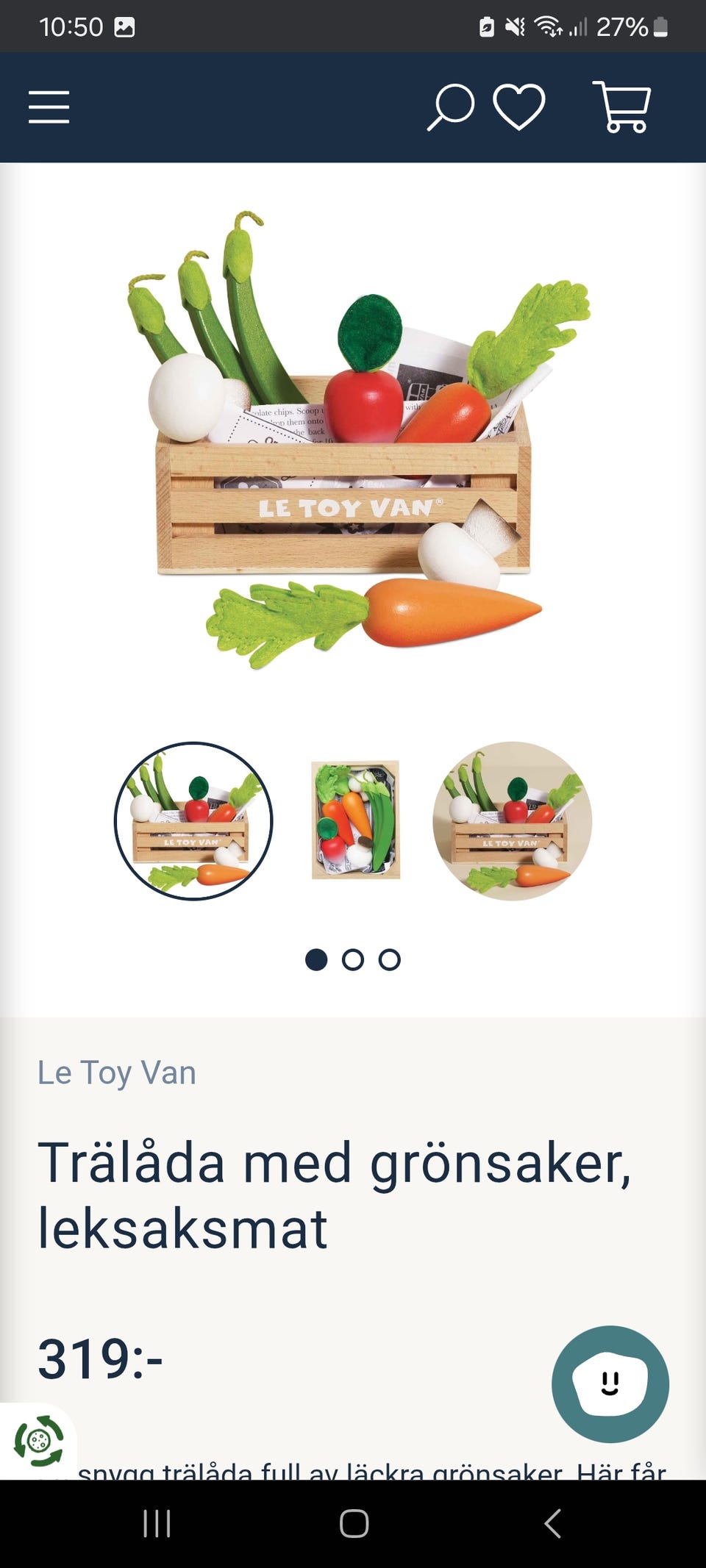Open recent apps from navigation bar
Screen dimensions: 706x1568
157,1523
